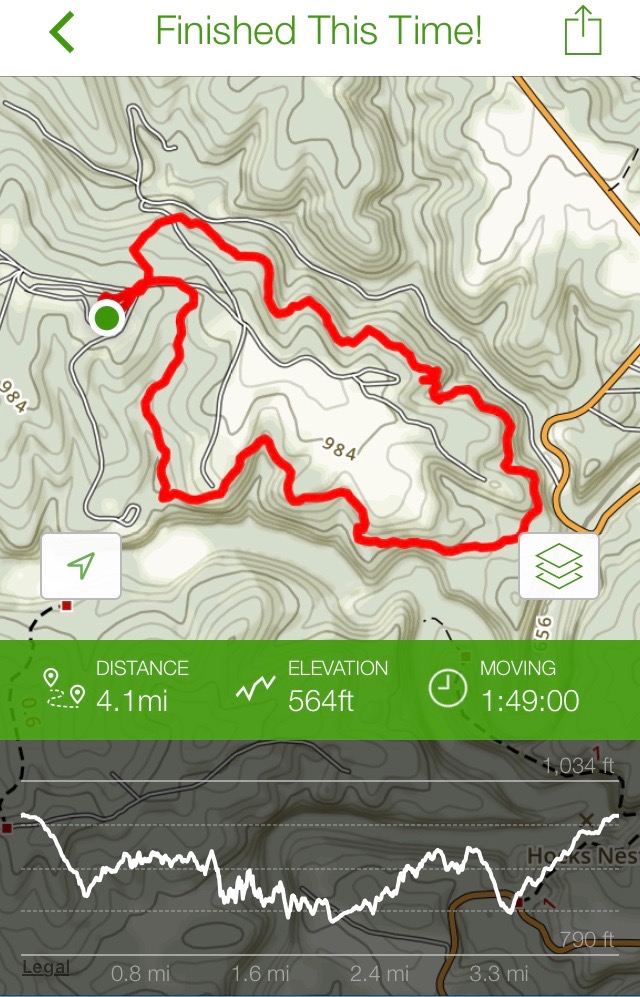Open the map layers selector
The width and height of the screenshot is (640, 997).
tap(558, 566)
